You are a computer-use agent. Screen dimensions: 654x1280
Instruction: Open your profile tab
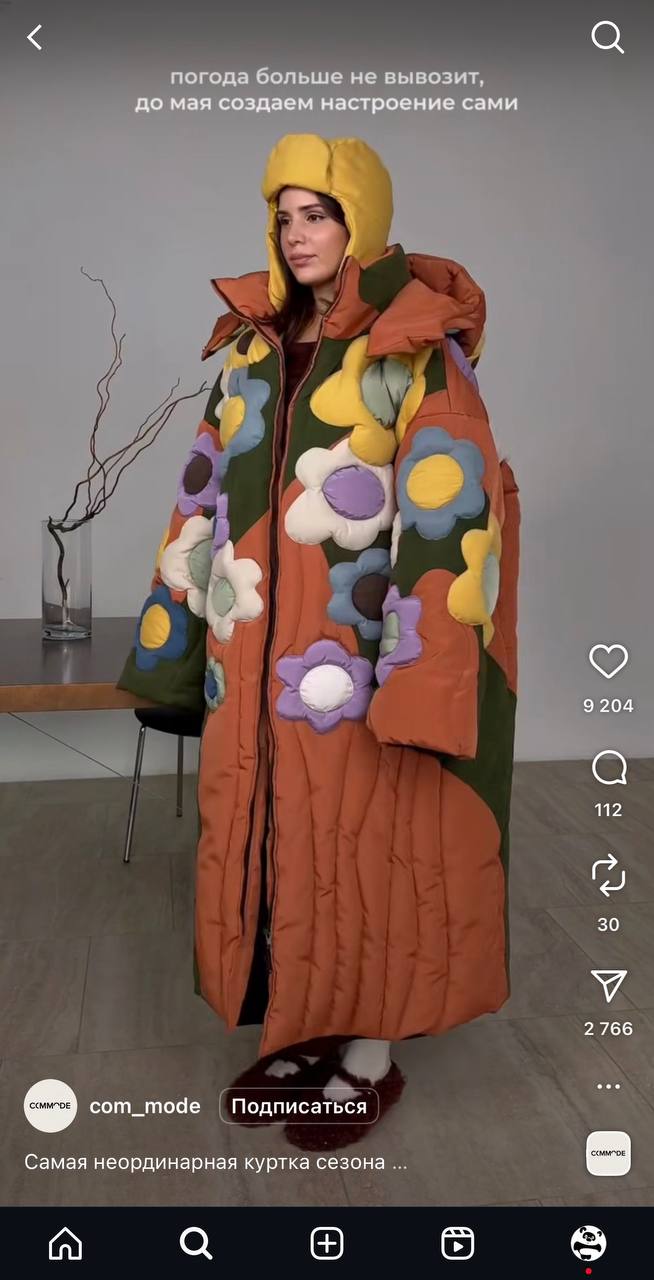588,1243
